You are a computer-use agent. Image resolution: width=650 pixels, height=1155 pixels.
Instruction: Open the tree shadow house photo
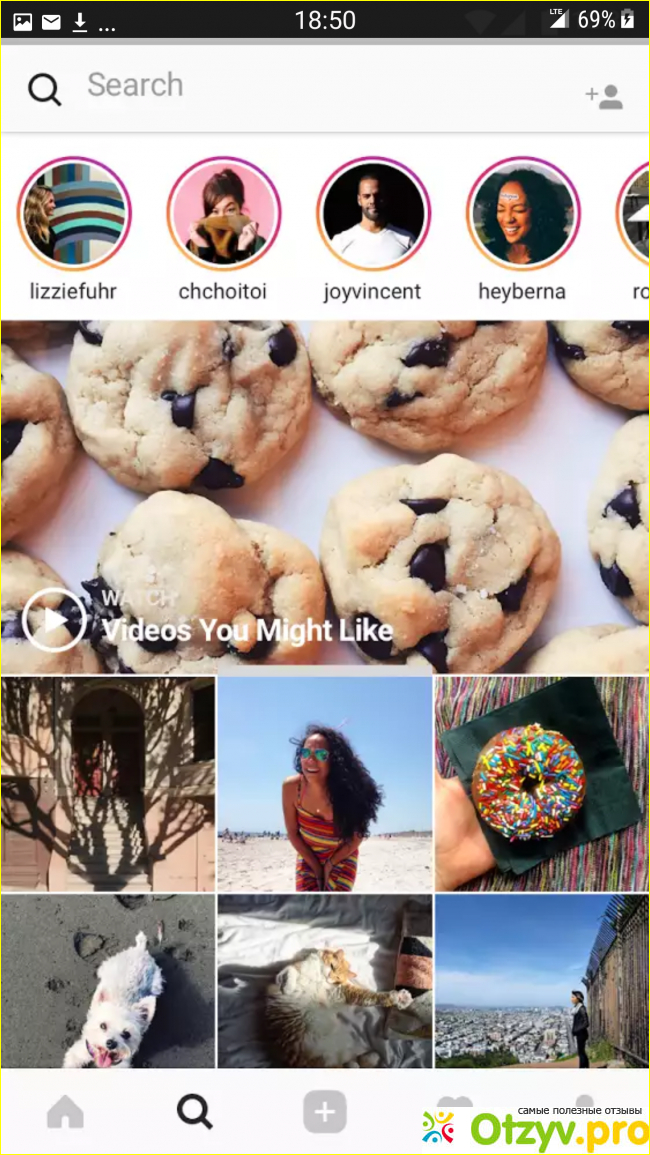click(x=108, y=784)
